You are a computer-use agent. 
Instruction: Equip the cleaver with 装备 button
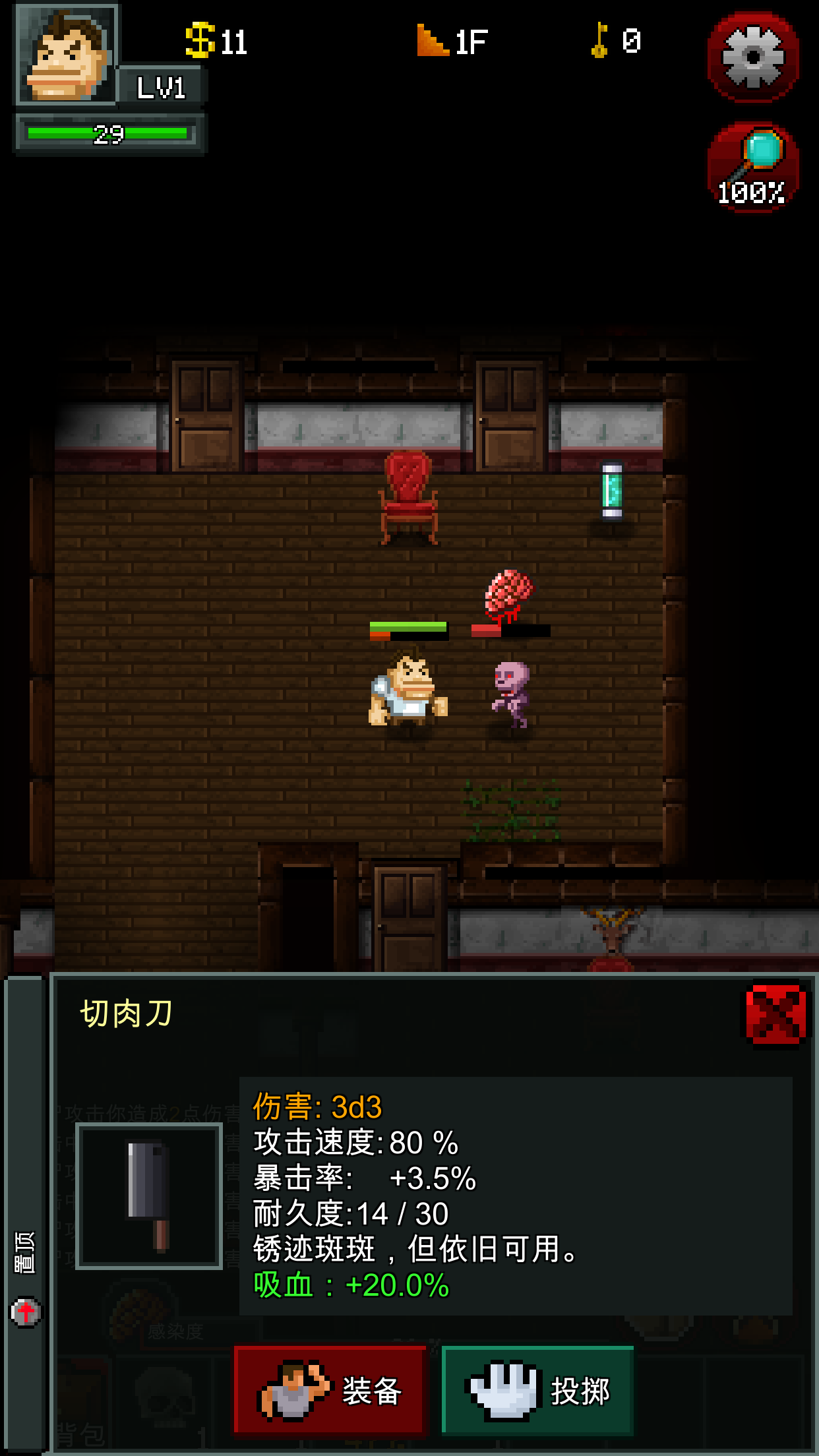point(330,1391)
